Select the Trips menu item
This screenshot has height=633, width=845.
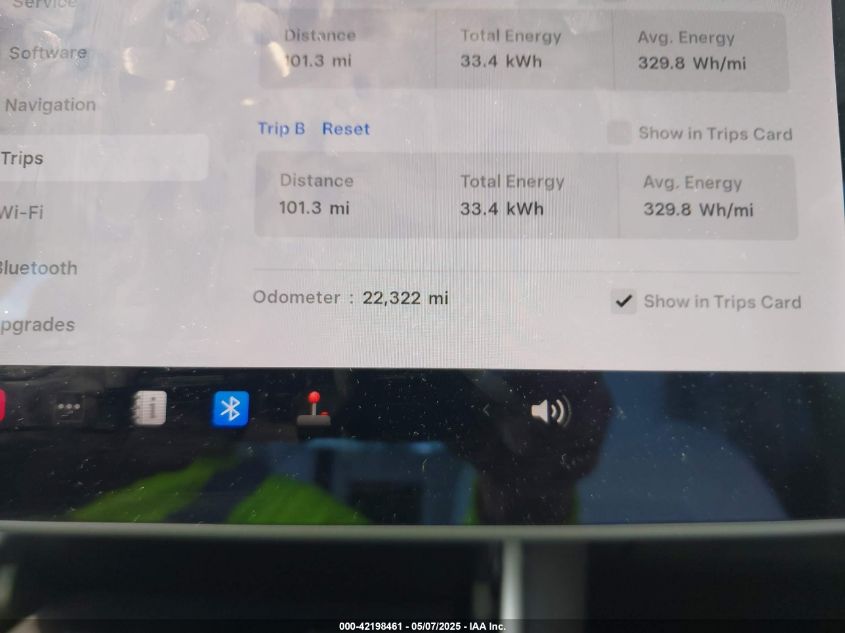click(x=22, y=158)
